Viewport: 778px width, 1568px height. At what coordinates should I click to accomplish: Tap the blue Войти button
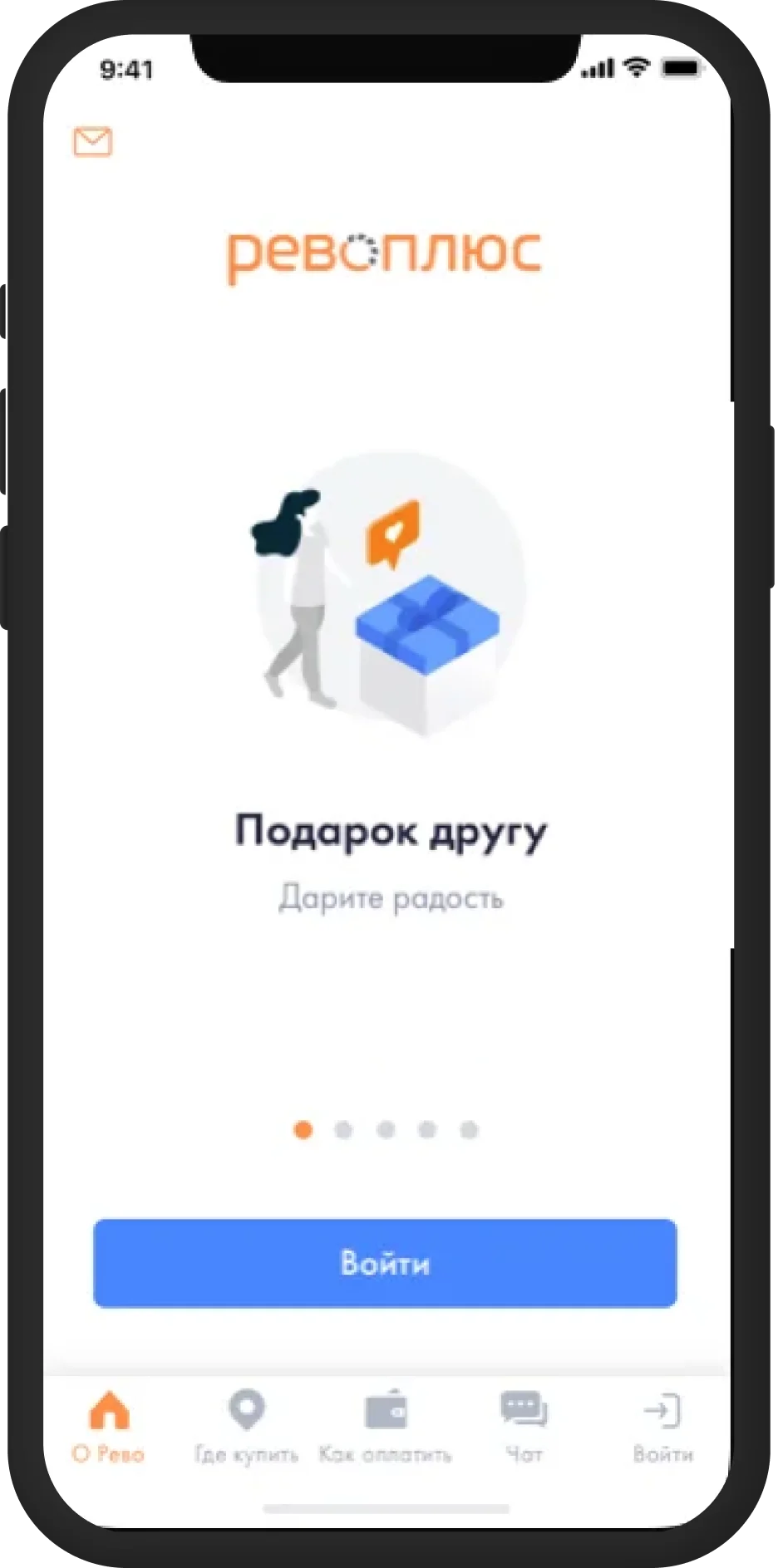point(385,1263)
